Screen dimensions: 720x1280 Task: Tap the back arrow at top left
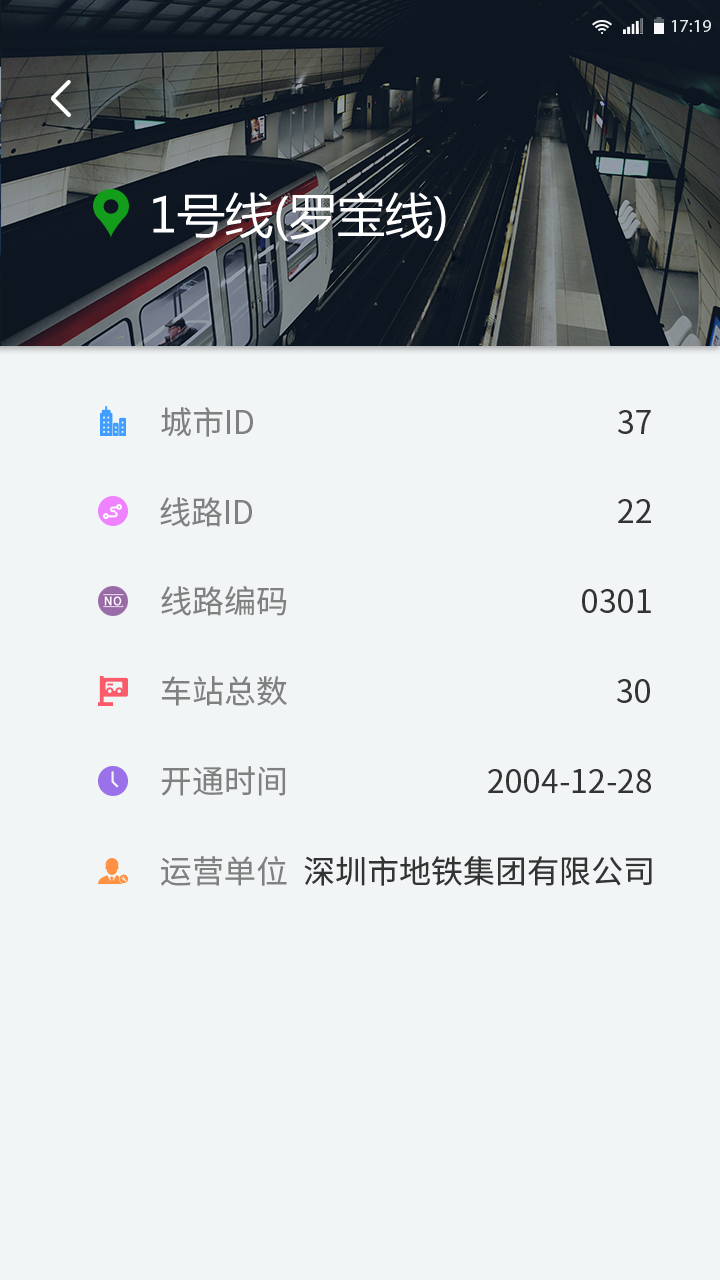click(x=60, y=98)
